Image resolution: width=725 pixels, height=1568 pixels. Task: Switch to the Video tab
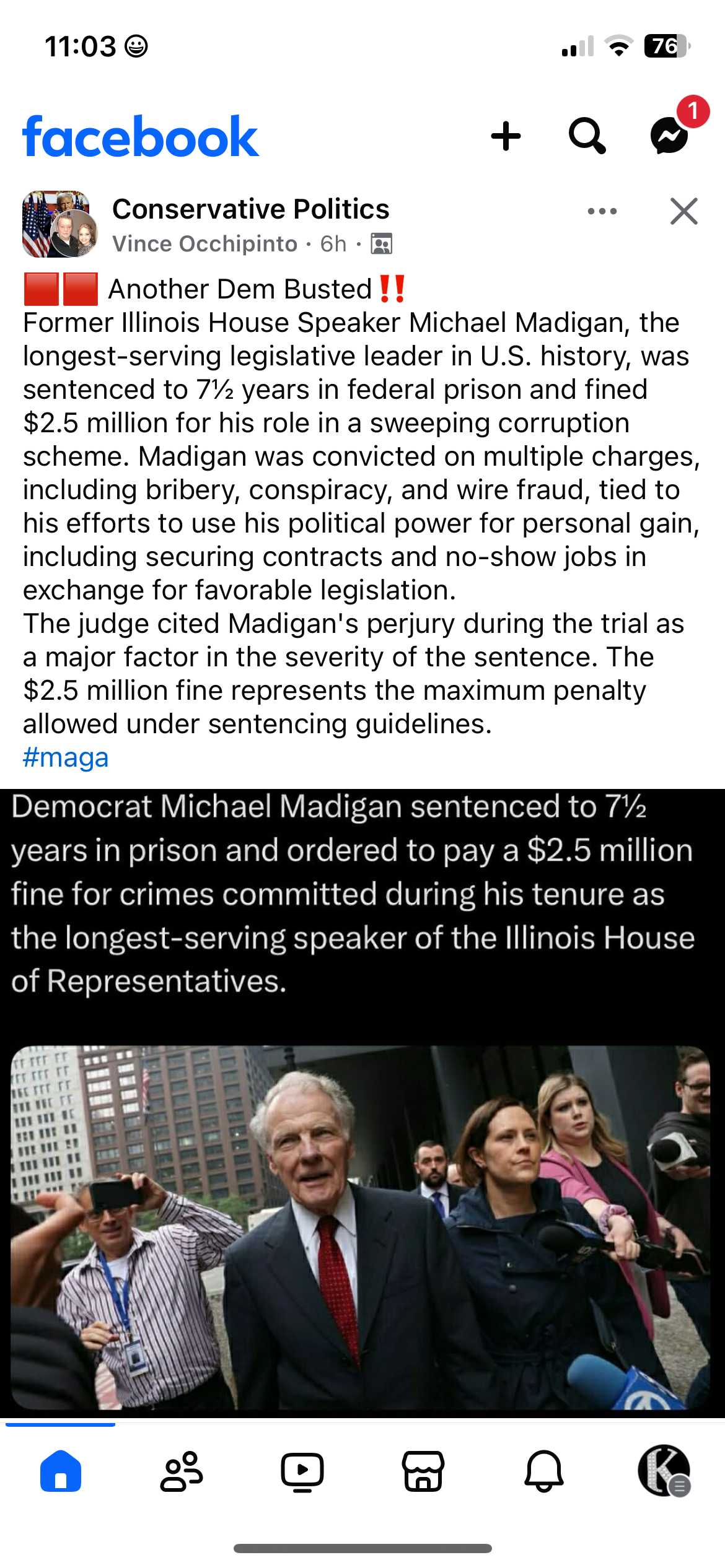(x=302, y=1471)
